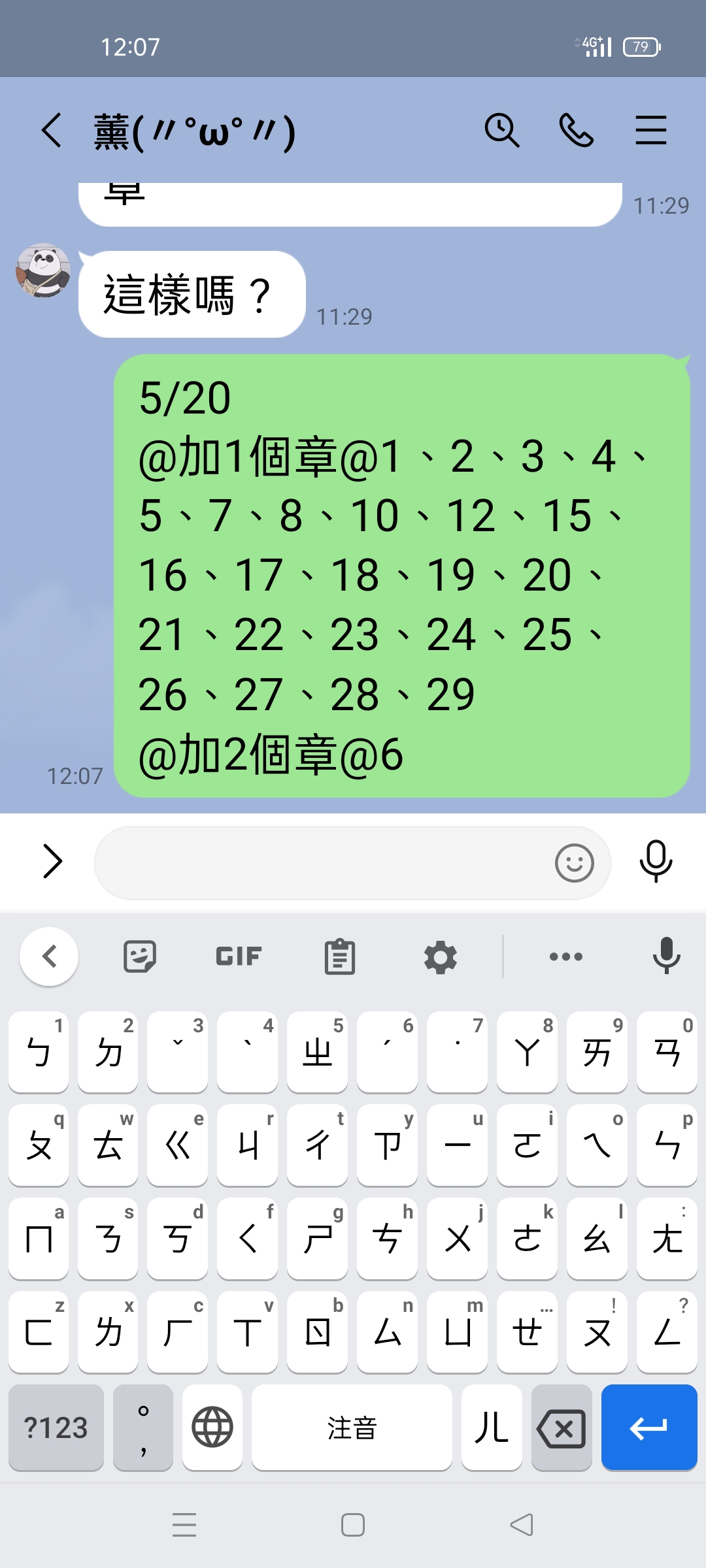The width and height of the screenshot is (706, 1568).
Task: Change keyboard language with the globe key
Action: 212,1428
